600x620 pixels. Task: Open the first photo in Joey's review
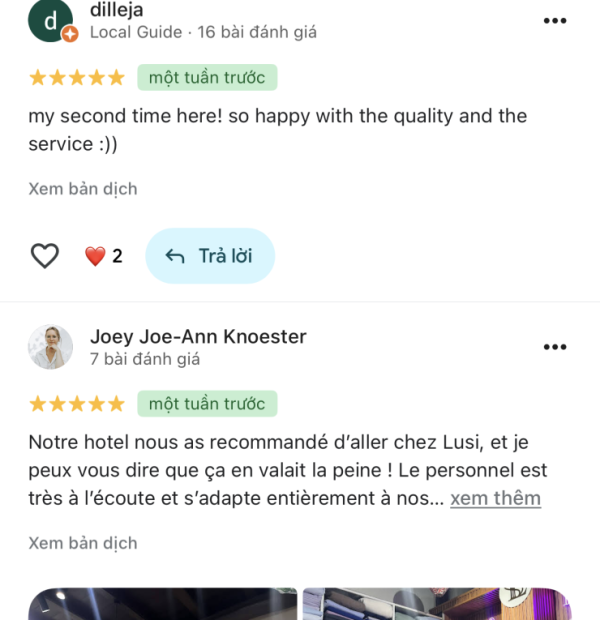[x=163, y=605]
